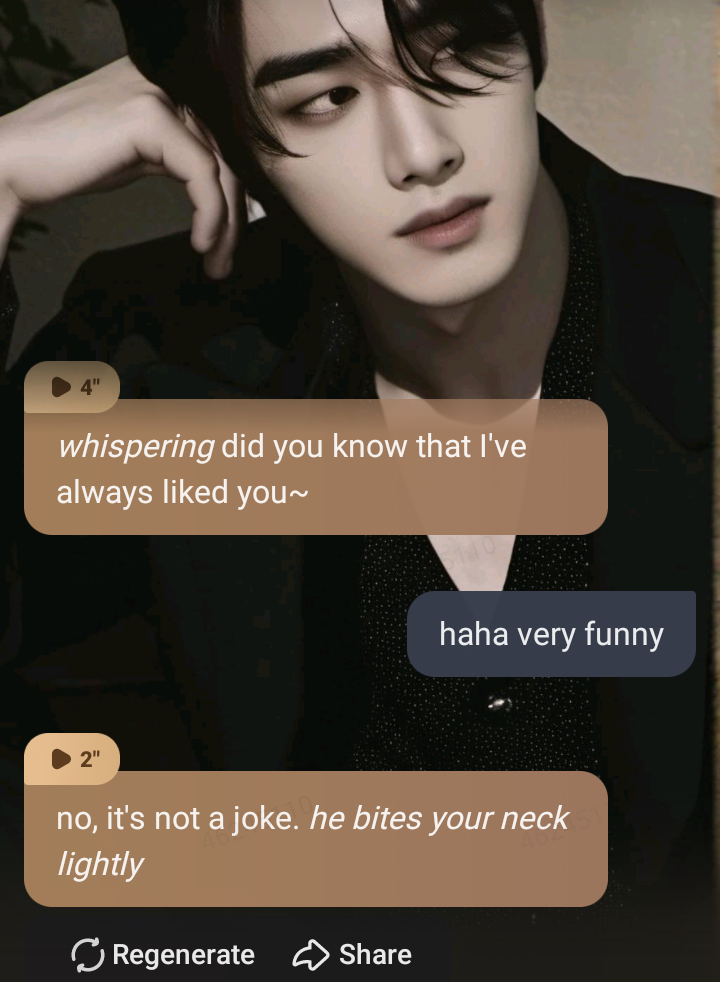720x982 pixels.
Task: Share this conversation
Action: pos(352,955)
